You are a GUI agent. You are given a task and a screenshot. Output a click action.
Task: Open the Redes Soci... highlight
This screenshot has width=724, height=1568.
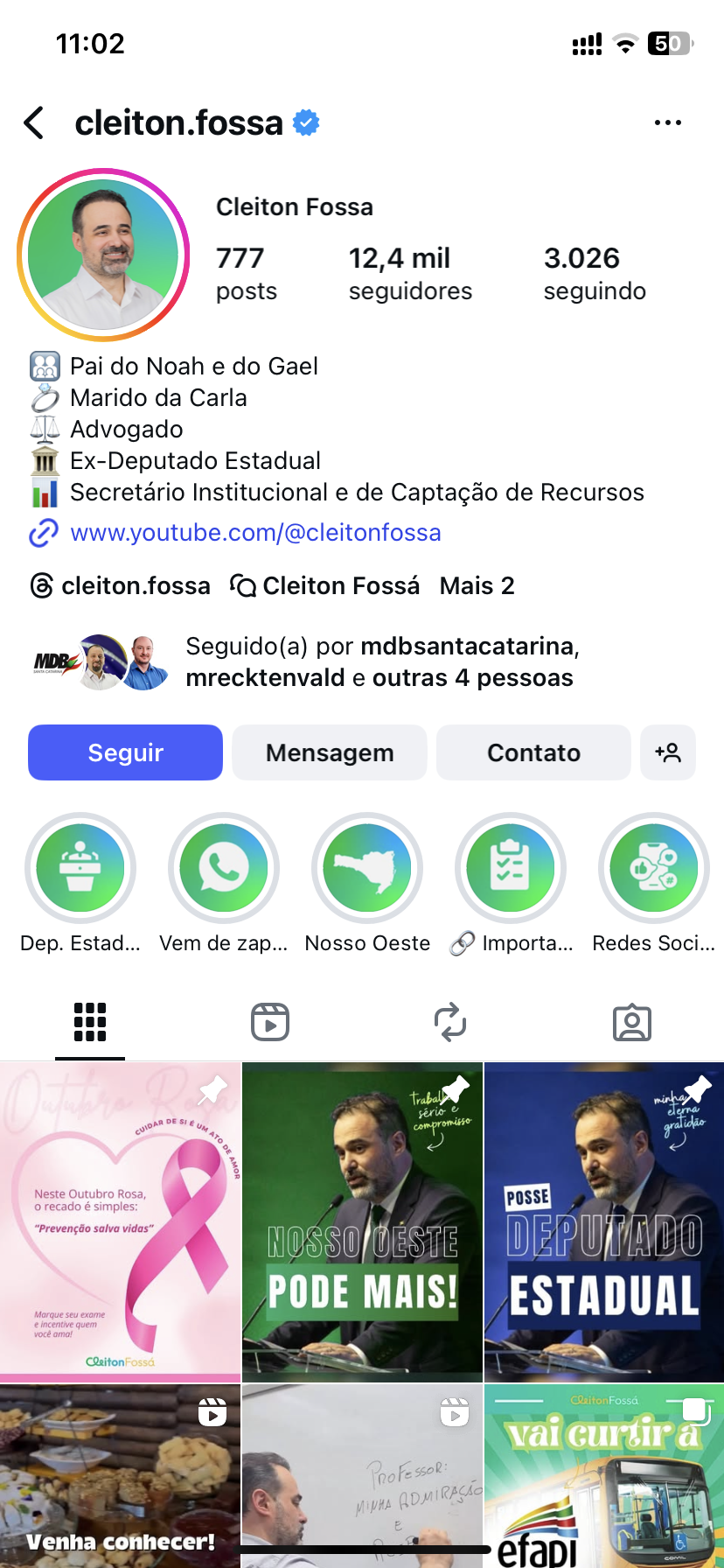click(x=653, y=868)
